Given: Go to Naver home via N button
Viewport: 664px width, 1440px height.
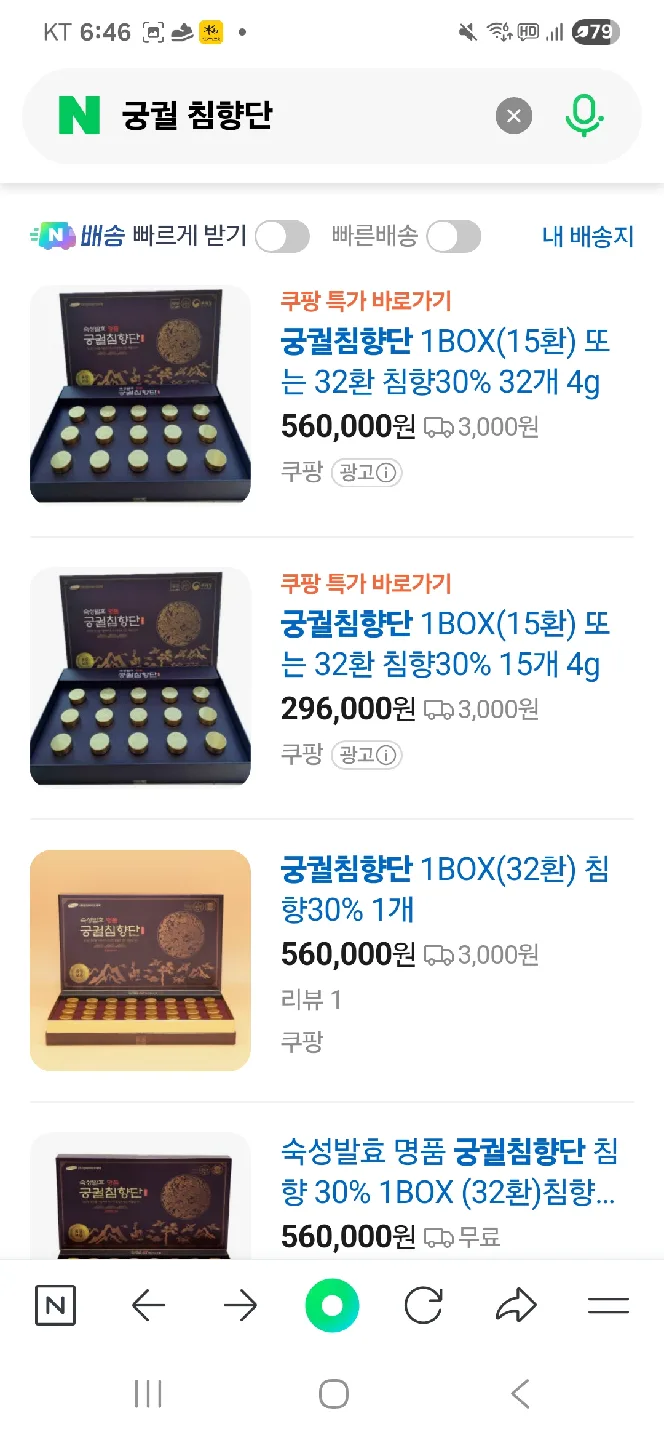Looking at the screenshot, I should tap(55, 1305).
